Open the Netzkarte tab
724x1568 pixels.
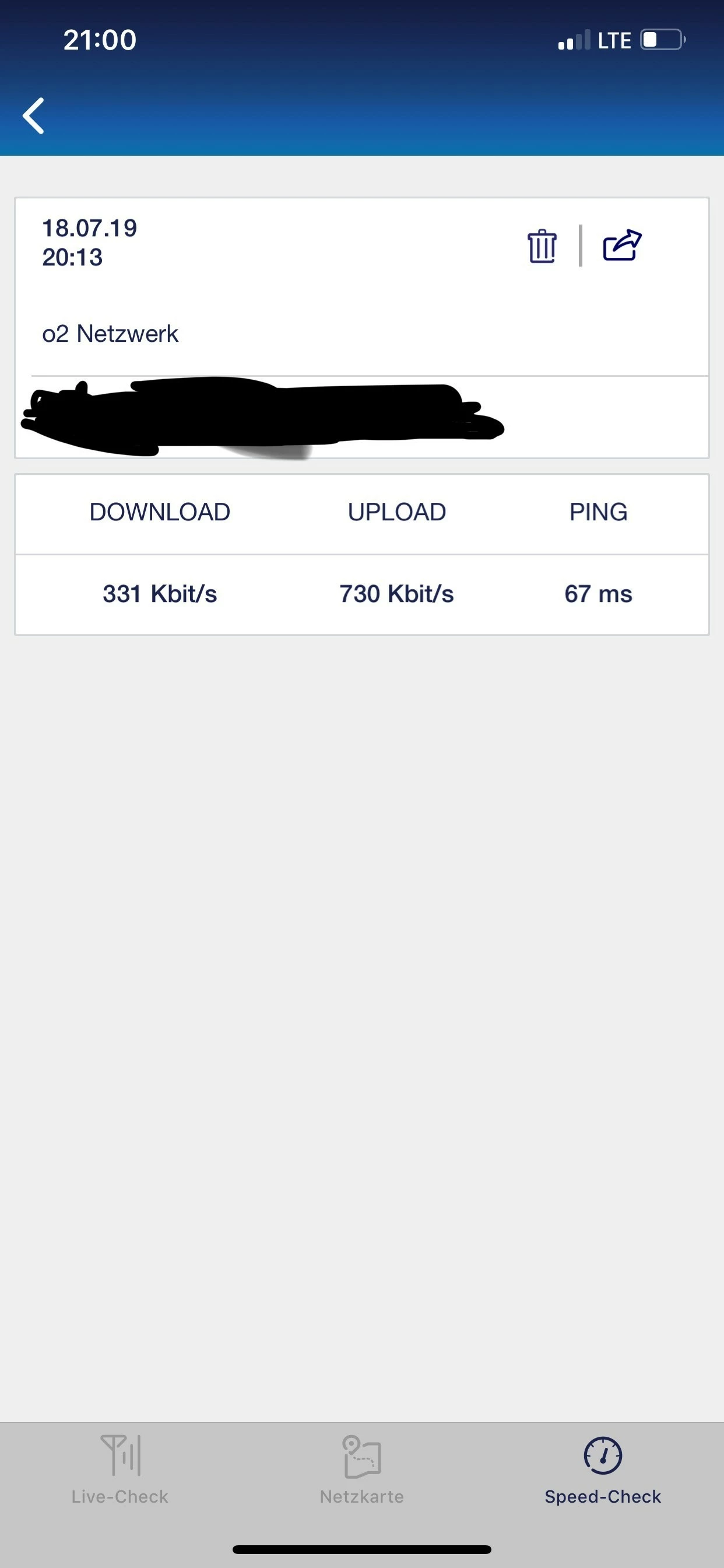point(362,1470)
